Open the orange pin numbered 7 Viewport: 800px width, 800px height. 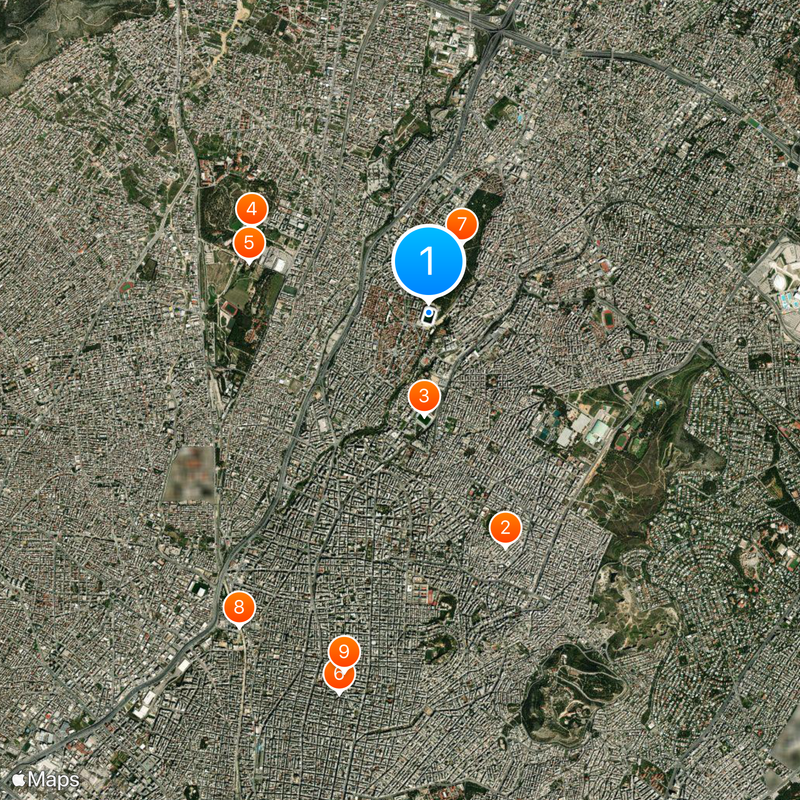coord(463,223)
